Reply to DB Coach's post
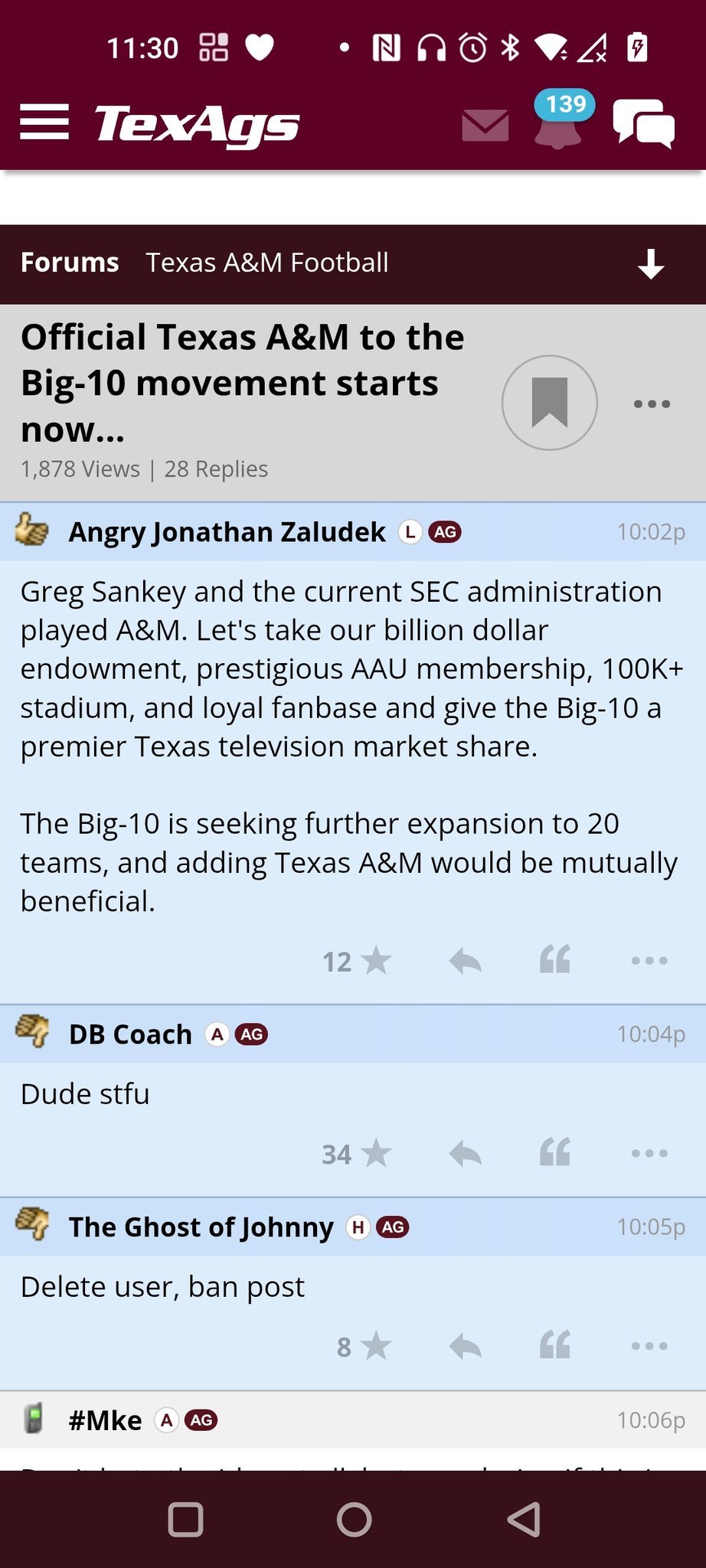The height and width of the screenshot is (1568, 706). 465,1154
